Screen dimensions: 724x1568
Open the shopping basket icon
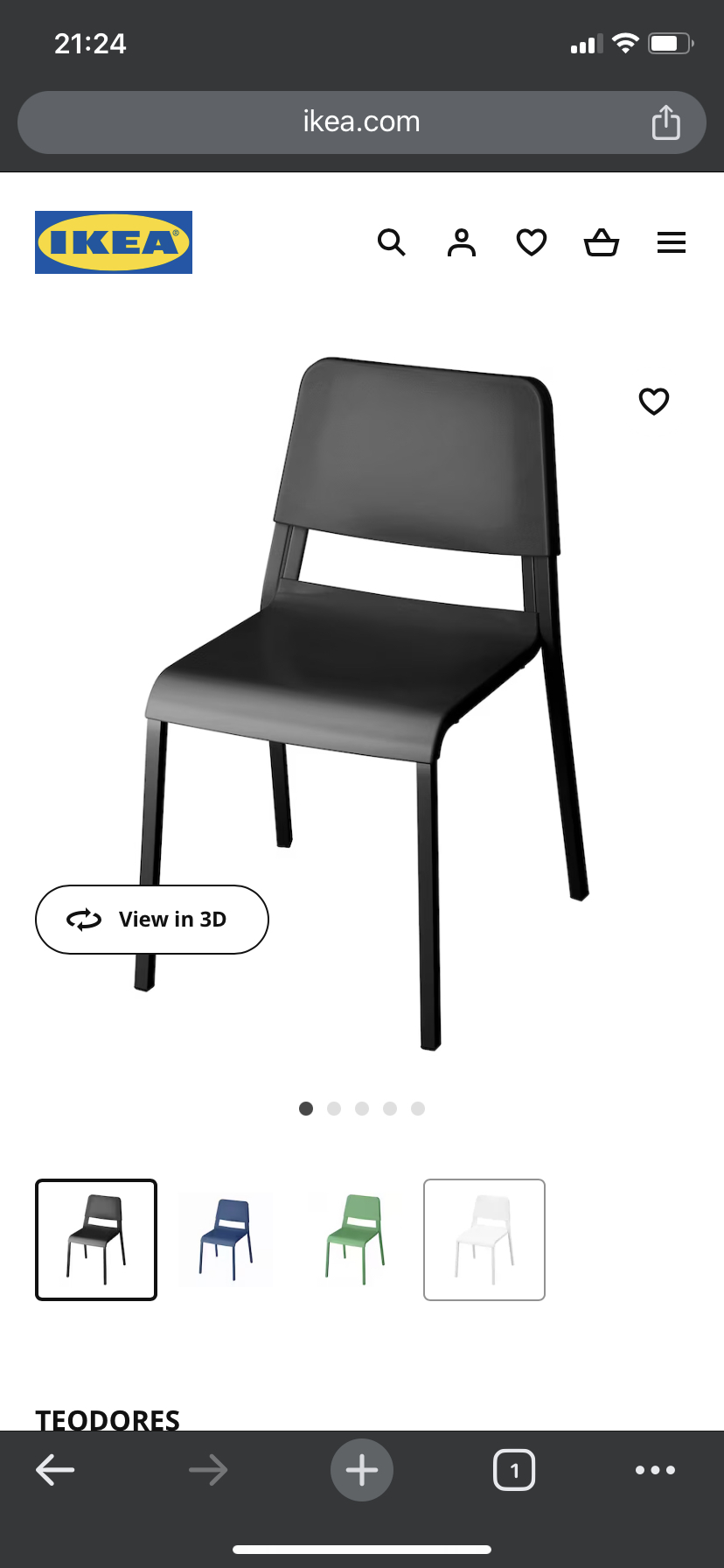pos(601,242)
